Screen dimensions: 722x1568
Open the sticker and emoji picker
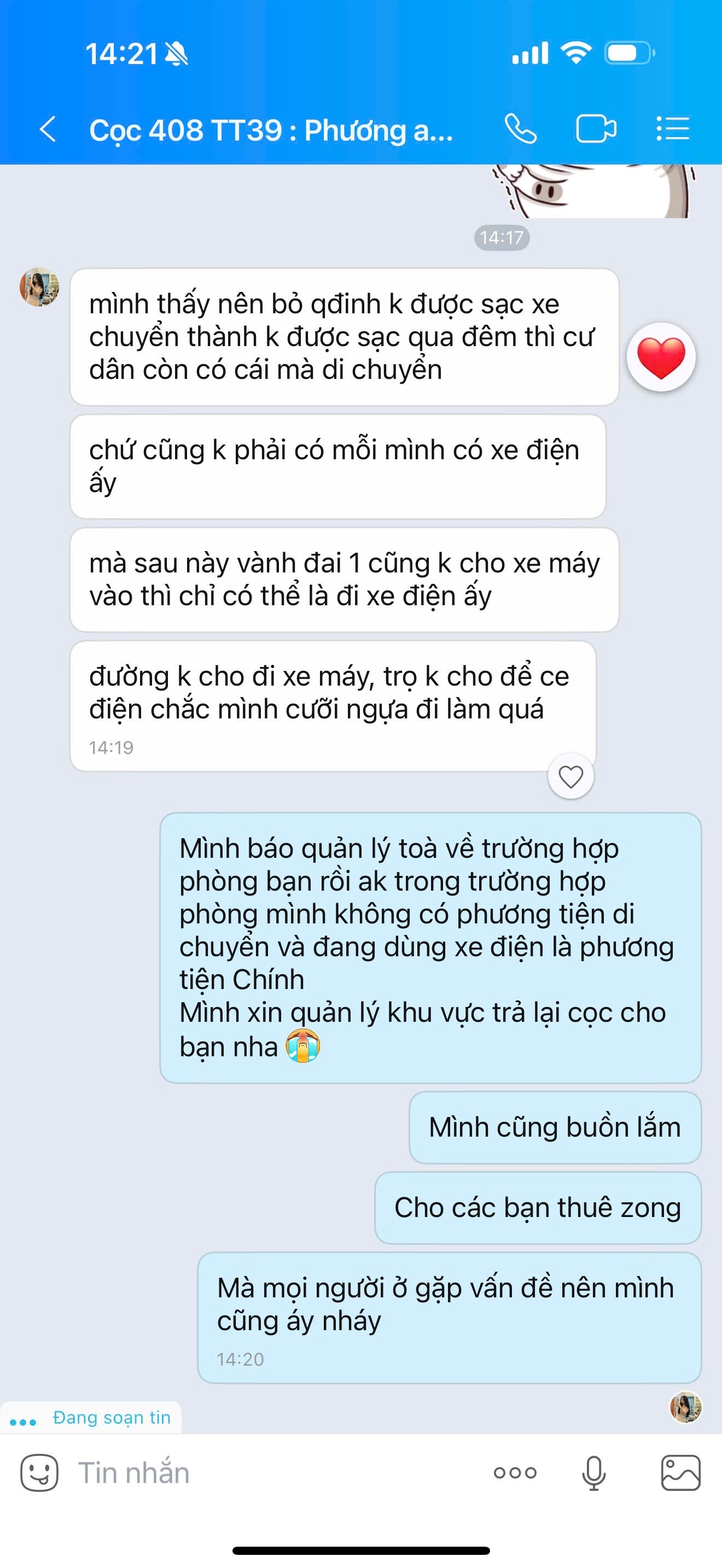[39, 1472]
